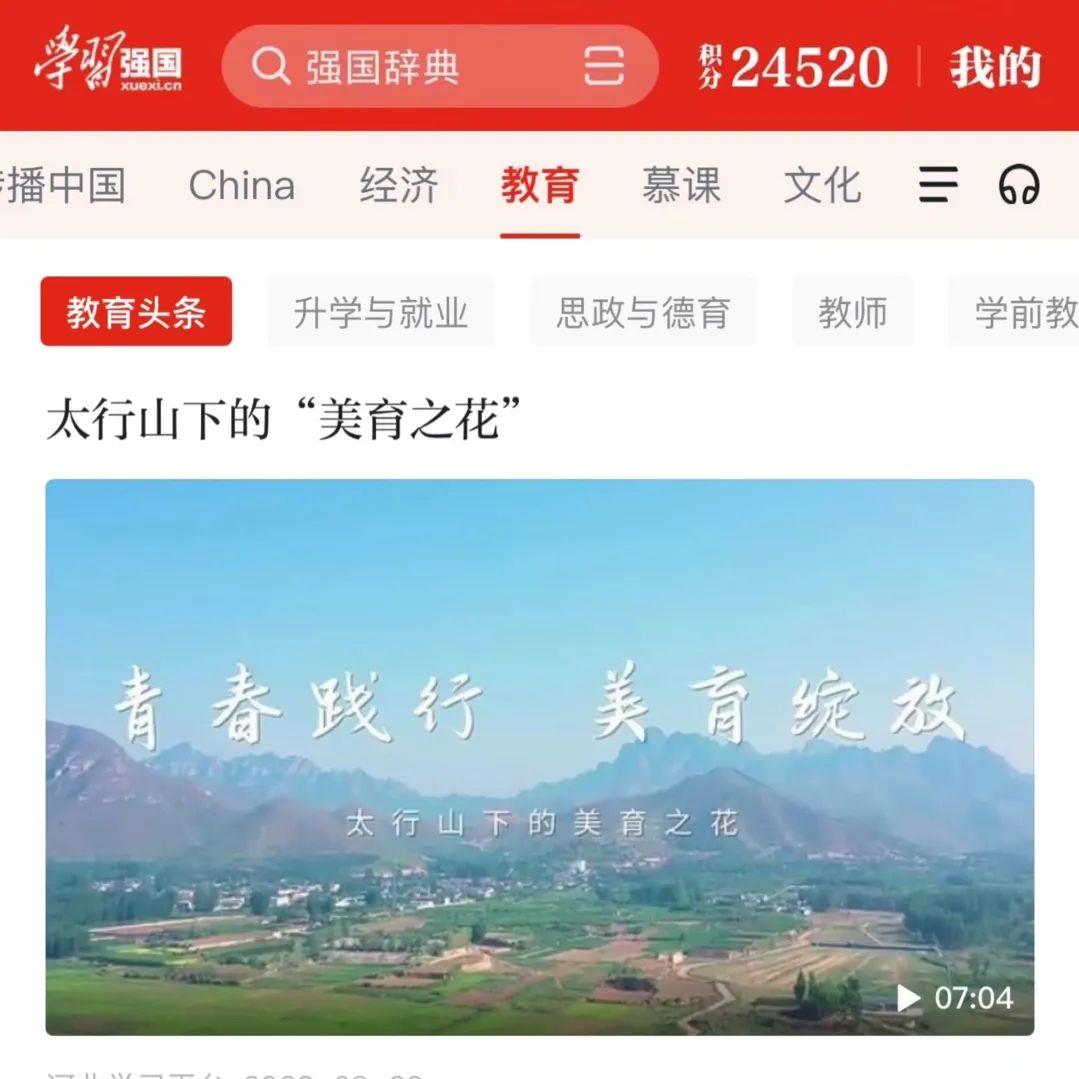This screenshot has width=1079, height=1079.
Task: Select the 升学与就业 chip
Action: pyautogui.click(x=381, y=313)
